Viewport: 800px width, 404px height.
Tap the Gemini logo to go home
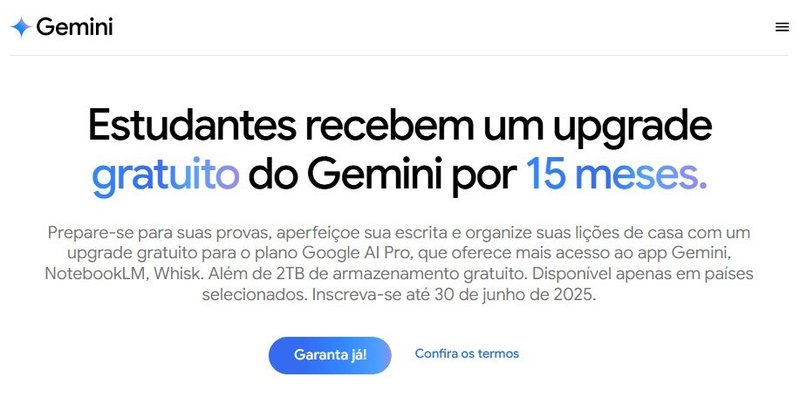click(x=62, y=27)
